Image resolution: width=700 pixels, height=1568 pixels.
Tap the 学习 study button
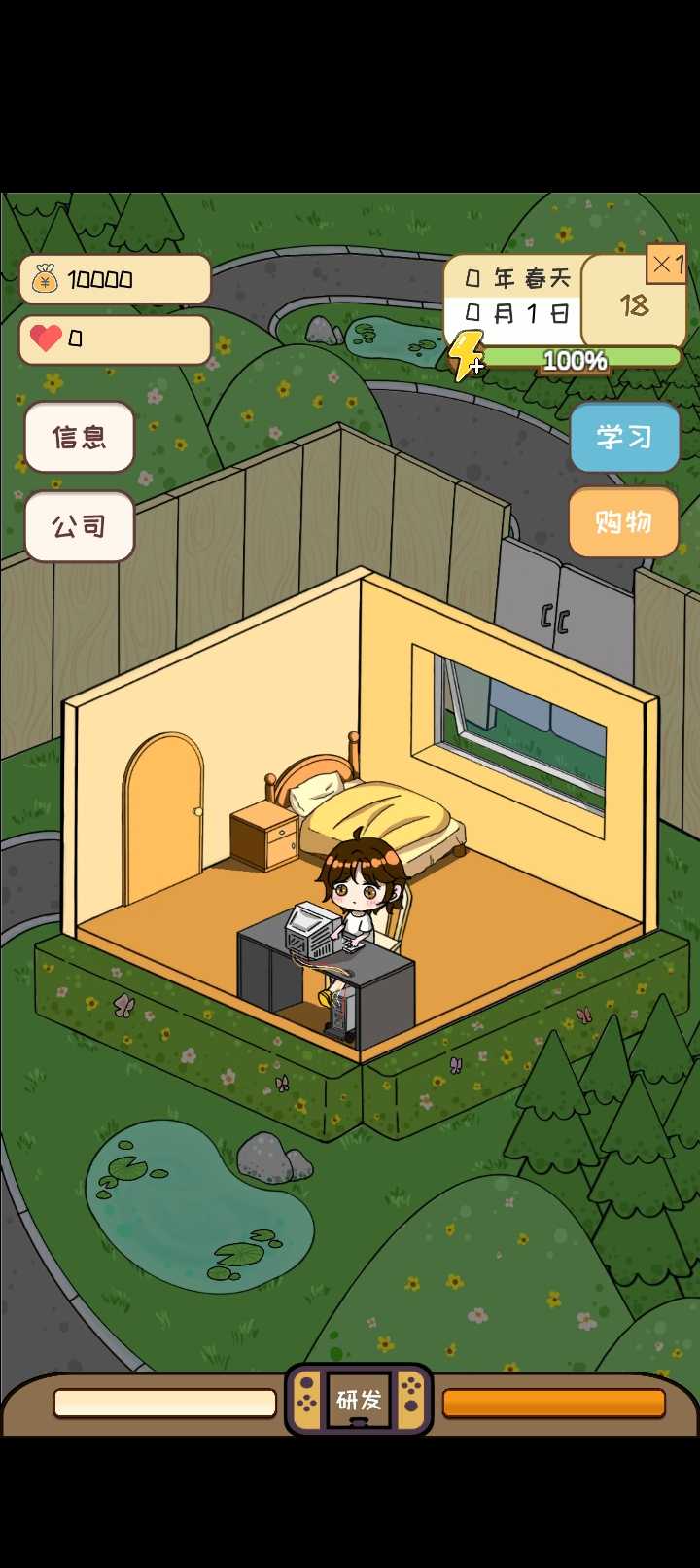click(623, 437)
